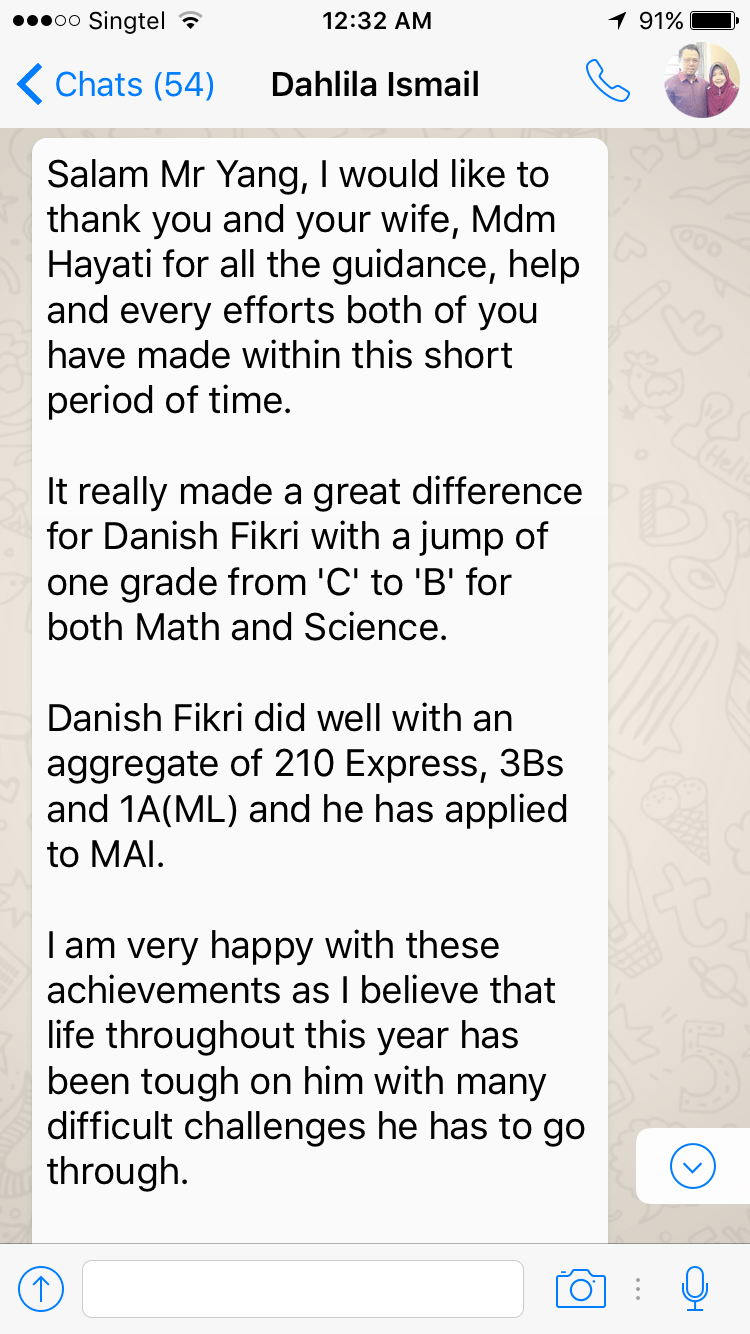Go back to Chats list
The width and height of the screenshot is (750, 1334).
pyautogui.click(x=115, y=85)
